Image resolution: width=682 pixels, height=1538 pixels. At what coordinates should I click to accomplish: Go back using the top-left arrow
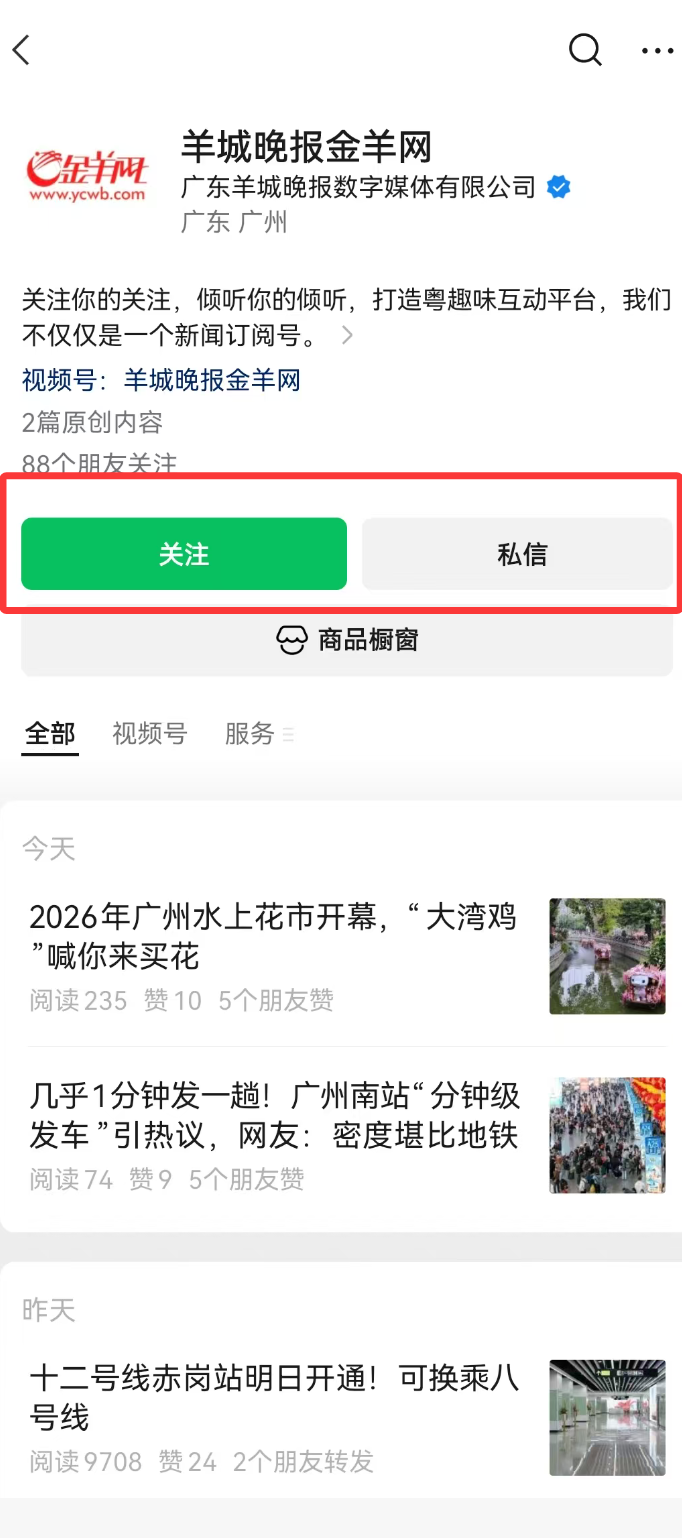[x=22, y=50]
